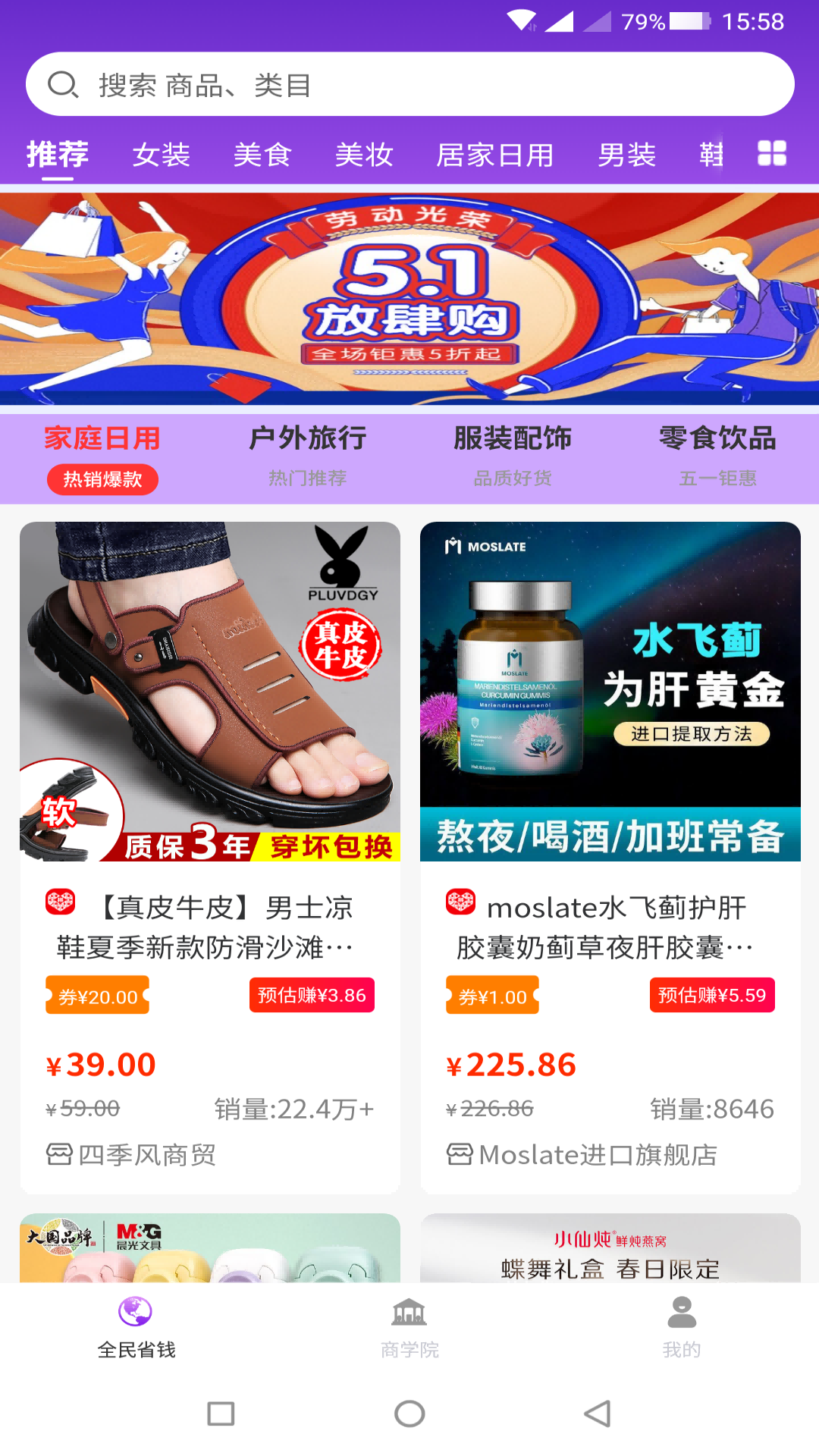Switch to the 美食 tab
The height and width of the screenshot is (1456, 819).
(x=262, y=155)
